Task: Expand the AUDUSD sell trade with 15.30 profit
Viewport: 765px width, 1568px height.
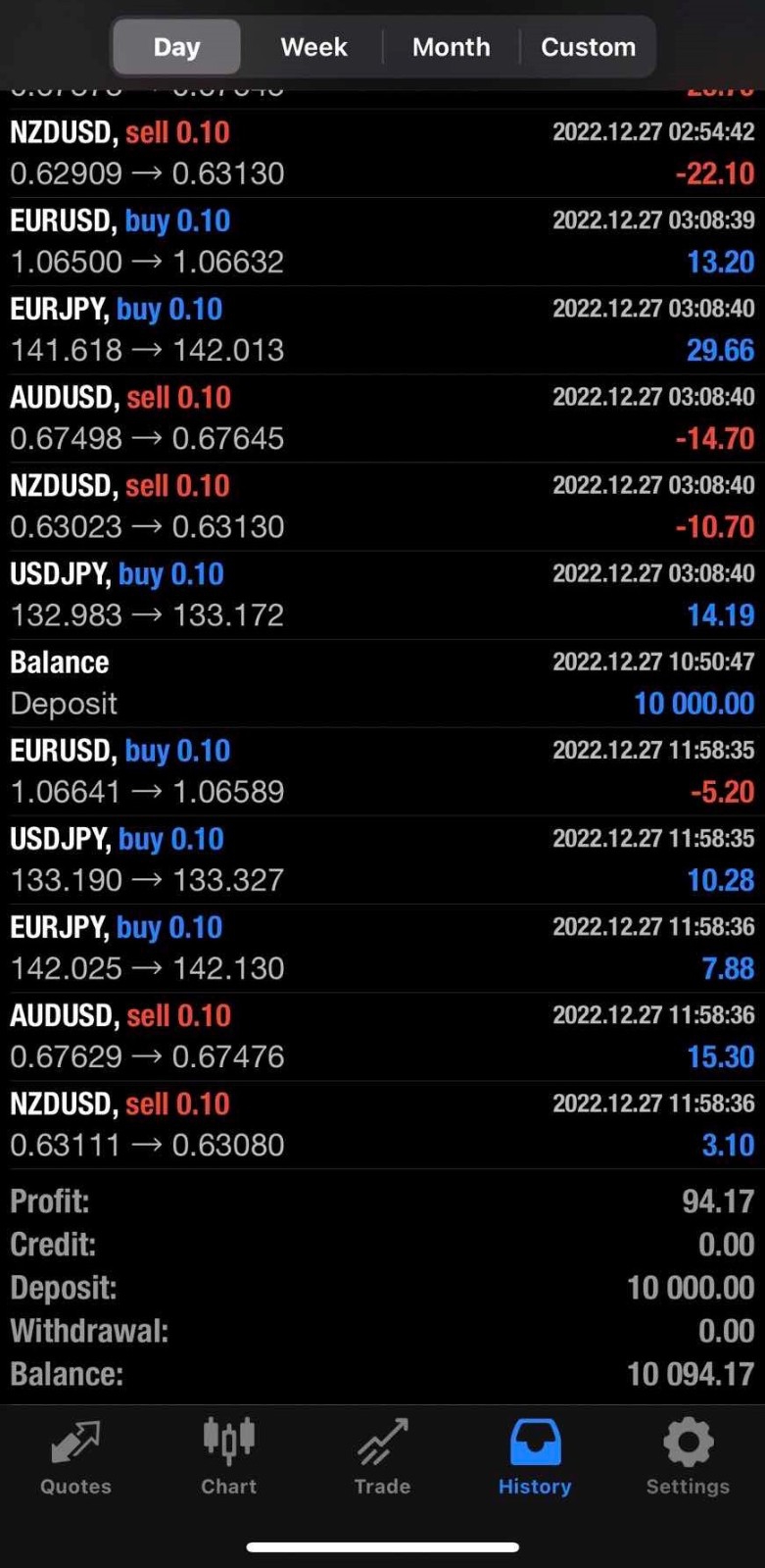Action: [382, 1036]
